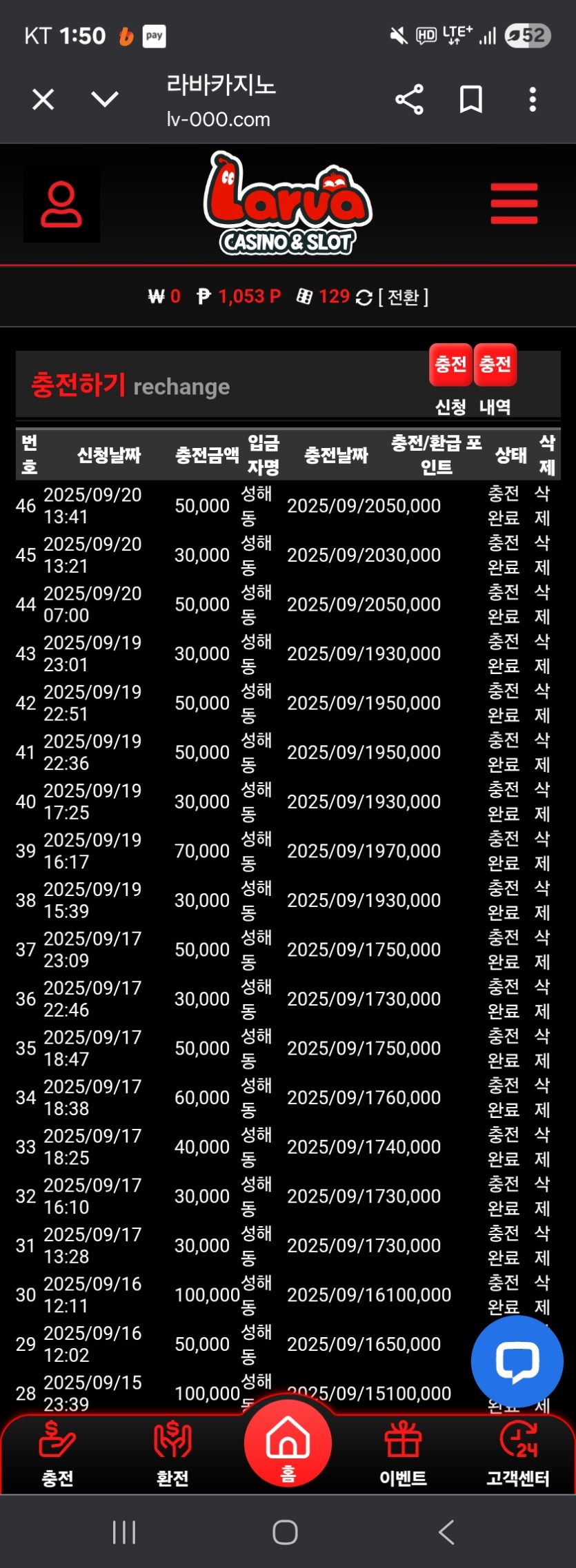The width and height of the screenshot is (576, 1568).
Task: Open the browser overflow menu
Action: pyautogui.click(x=533, y=100)
